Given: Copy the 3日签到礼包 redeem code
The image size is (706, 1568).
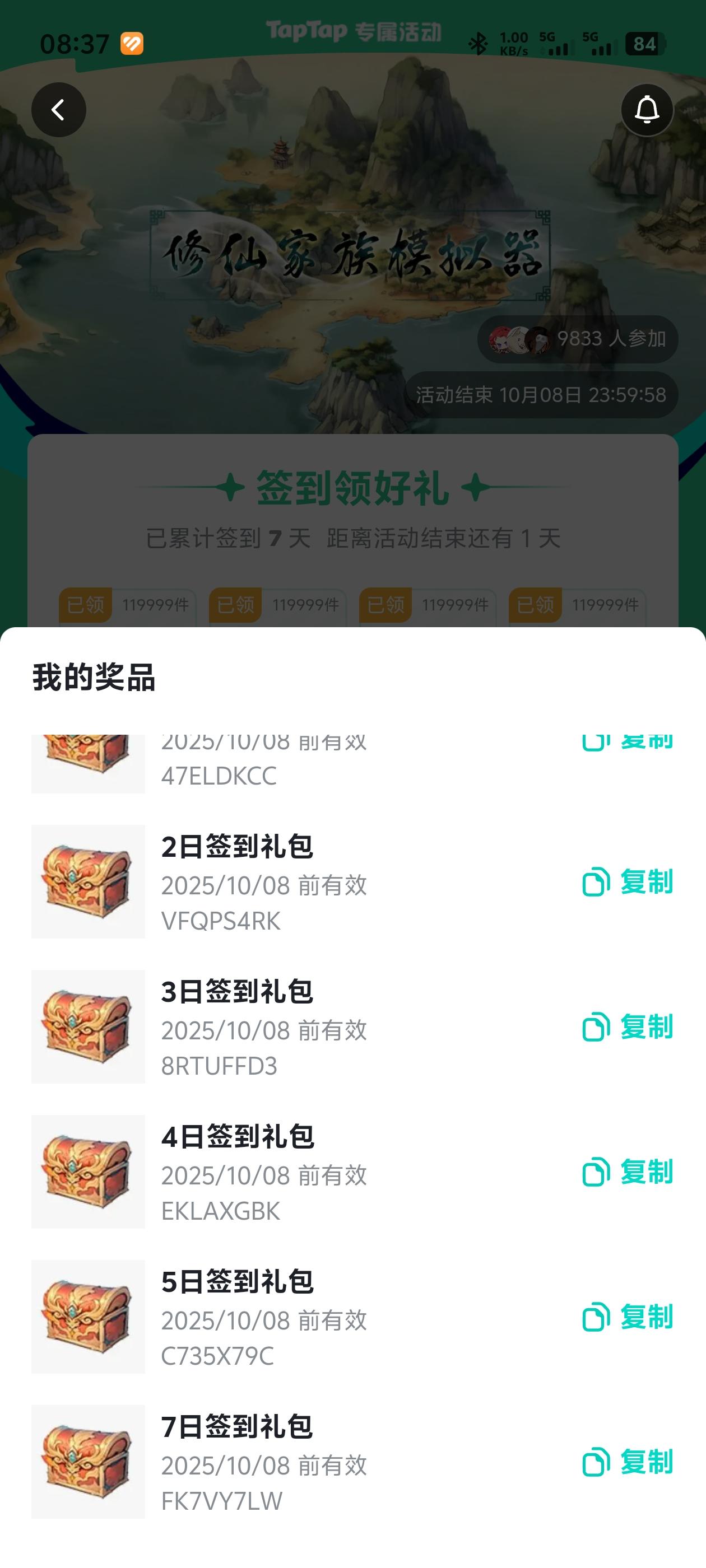Looking at the screenshot, I should click(628, 1027).
